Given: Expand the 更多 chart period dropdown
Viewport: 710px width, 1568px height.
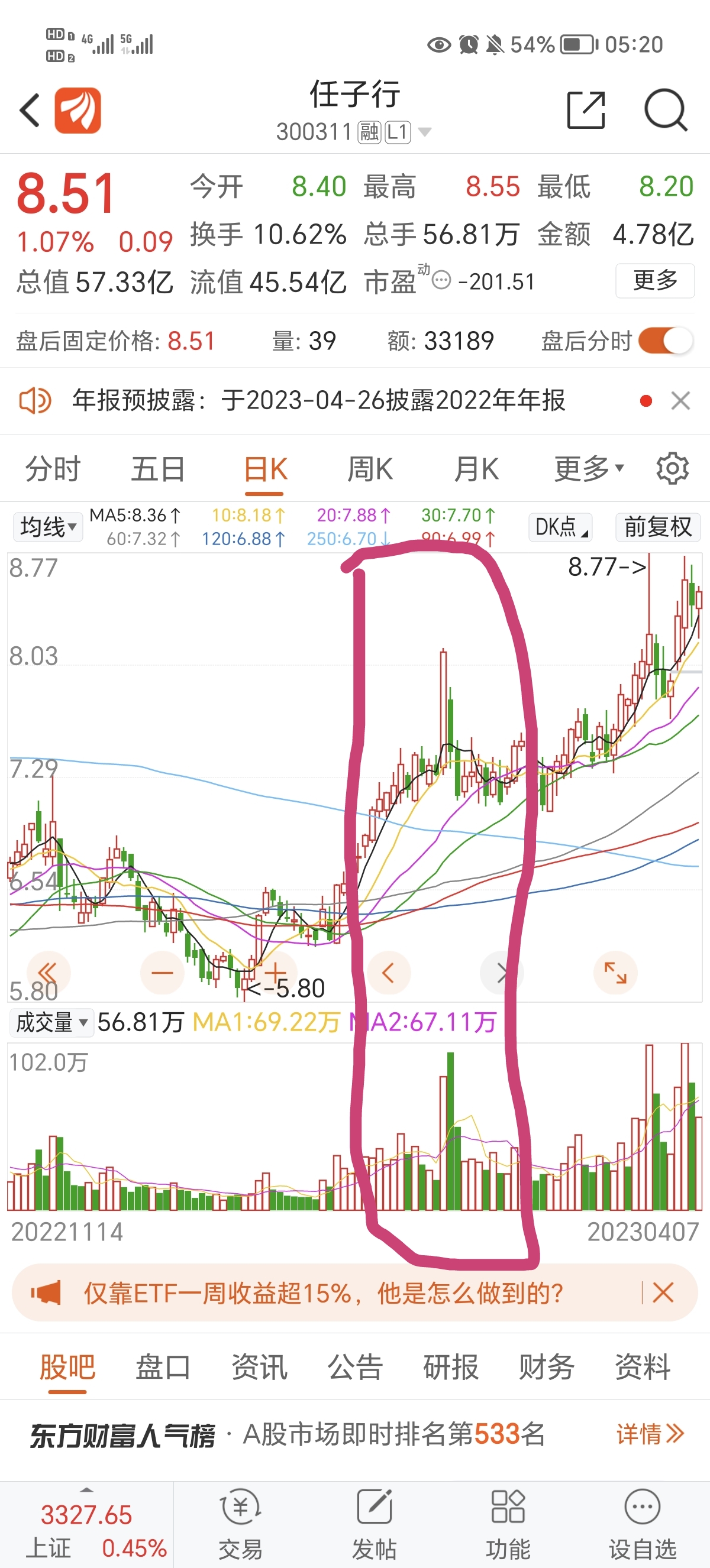Looking at the screenshot, I should tap(589, 469).
